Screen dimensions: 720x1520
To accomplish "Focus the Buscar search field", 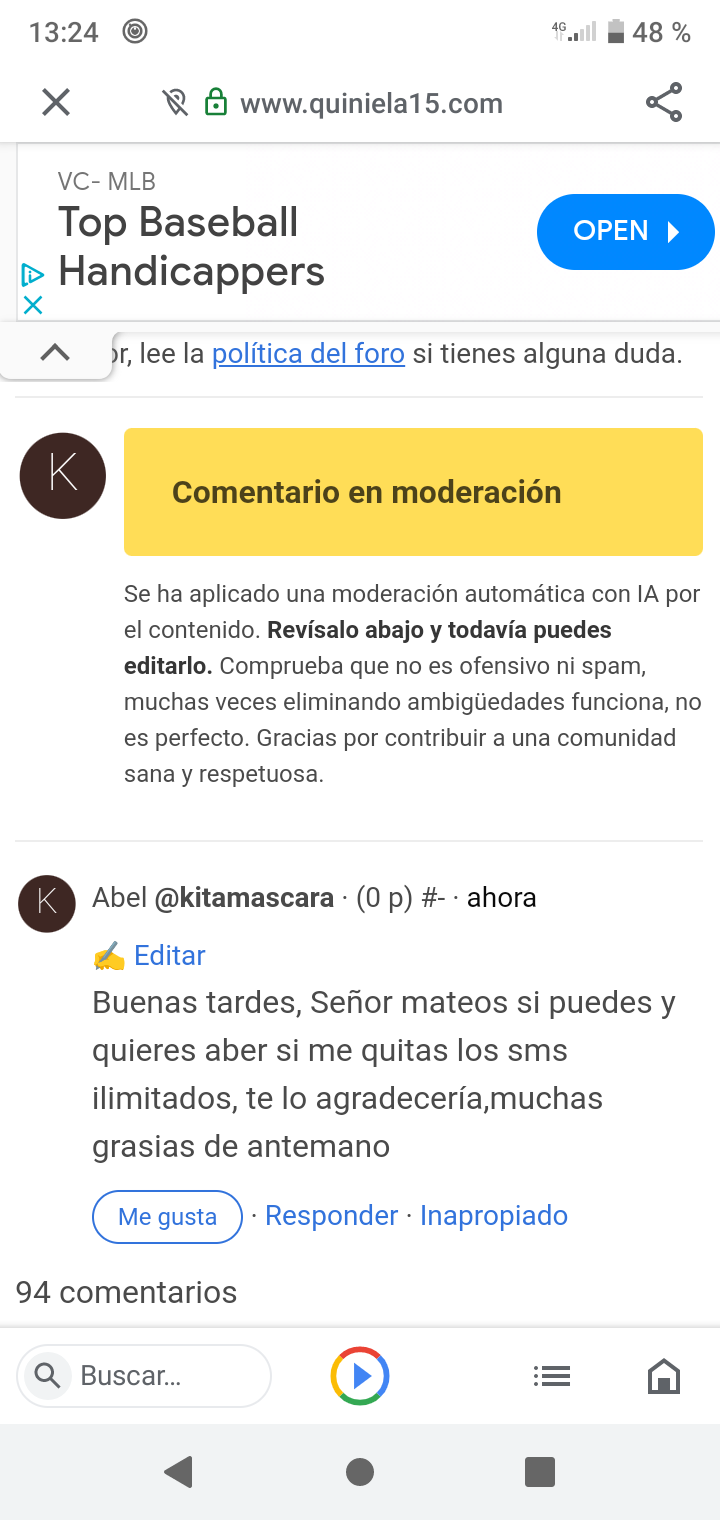I will click(160, 1376).
